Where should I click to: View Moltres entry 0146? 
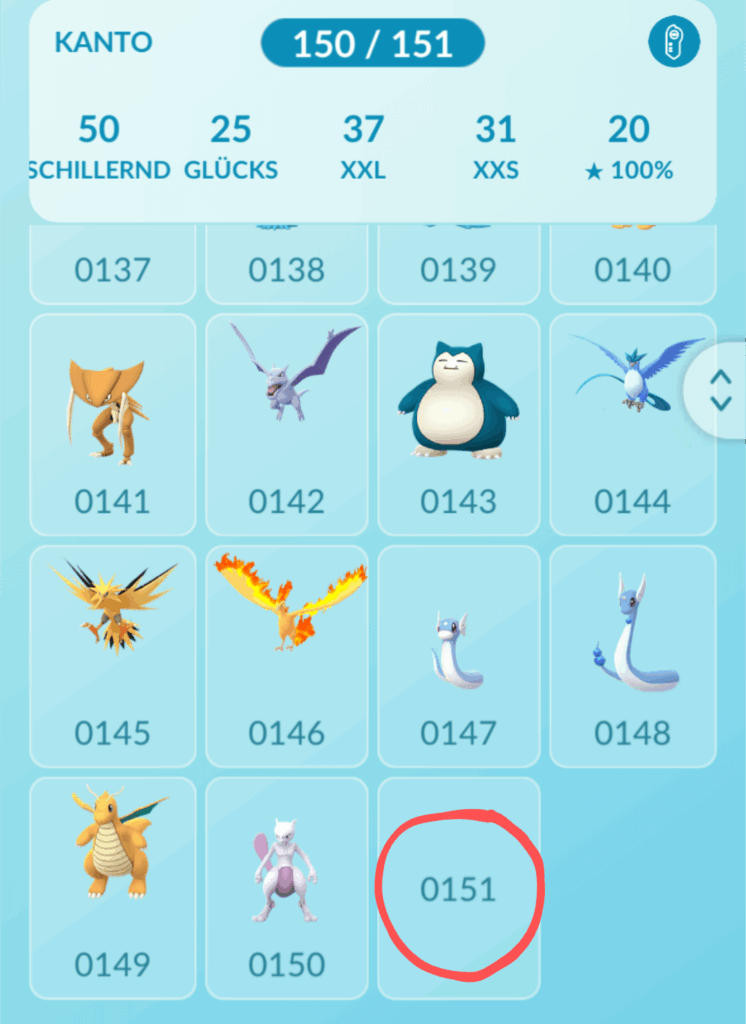(x=287, y=656)
